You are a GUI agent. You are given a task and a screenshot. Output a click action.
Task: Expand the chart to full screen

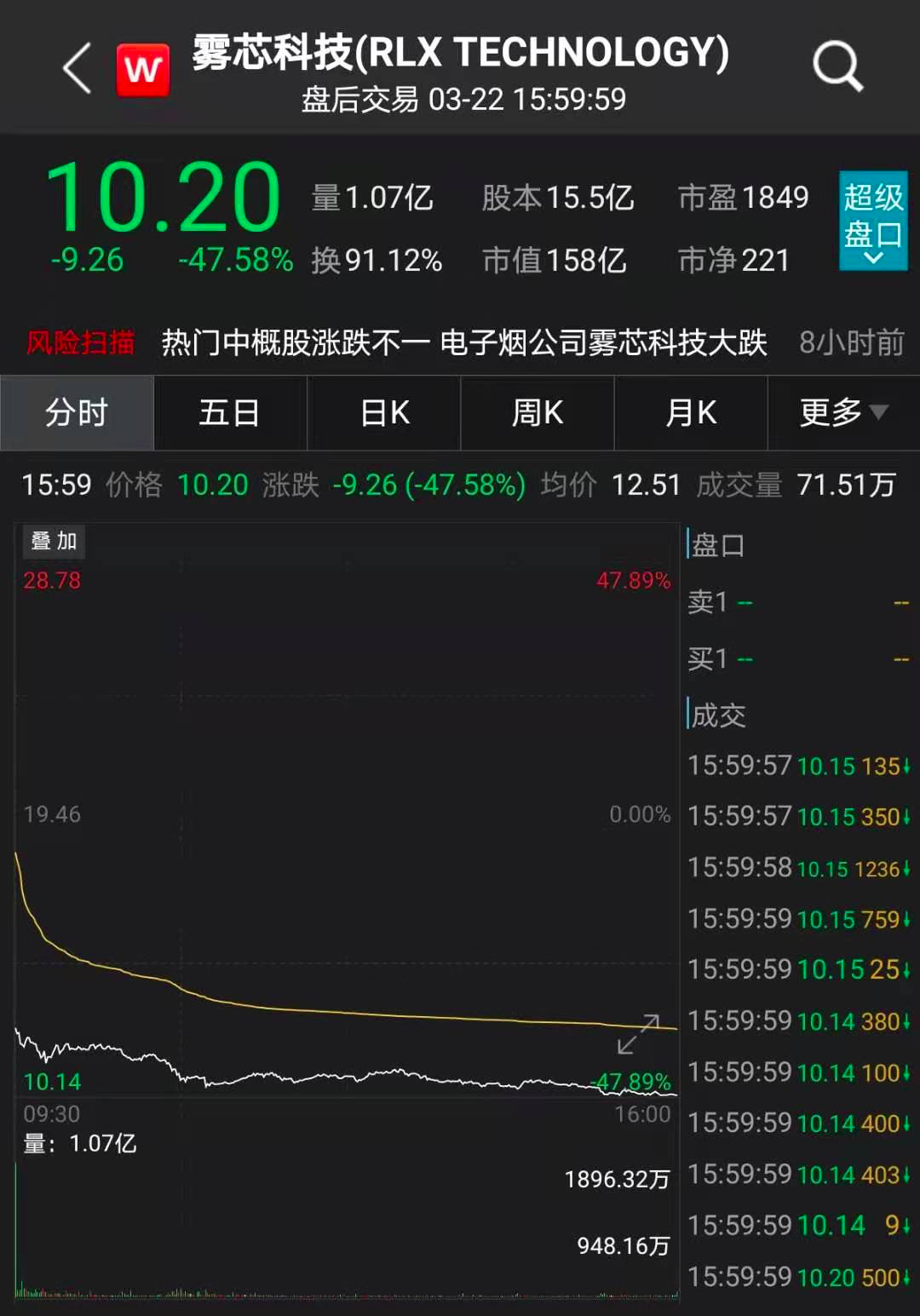coord(638,1034)
